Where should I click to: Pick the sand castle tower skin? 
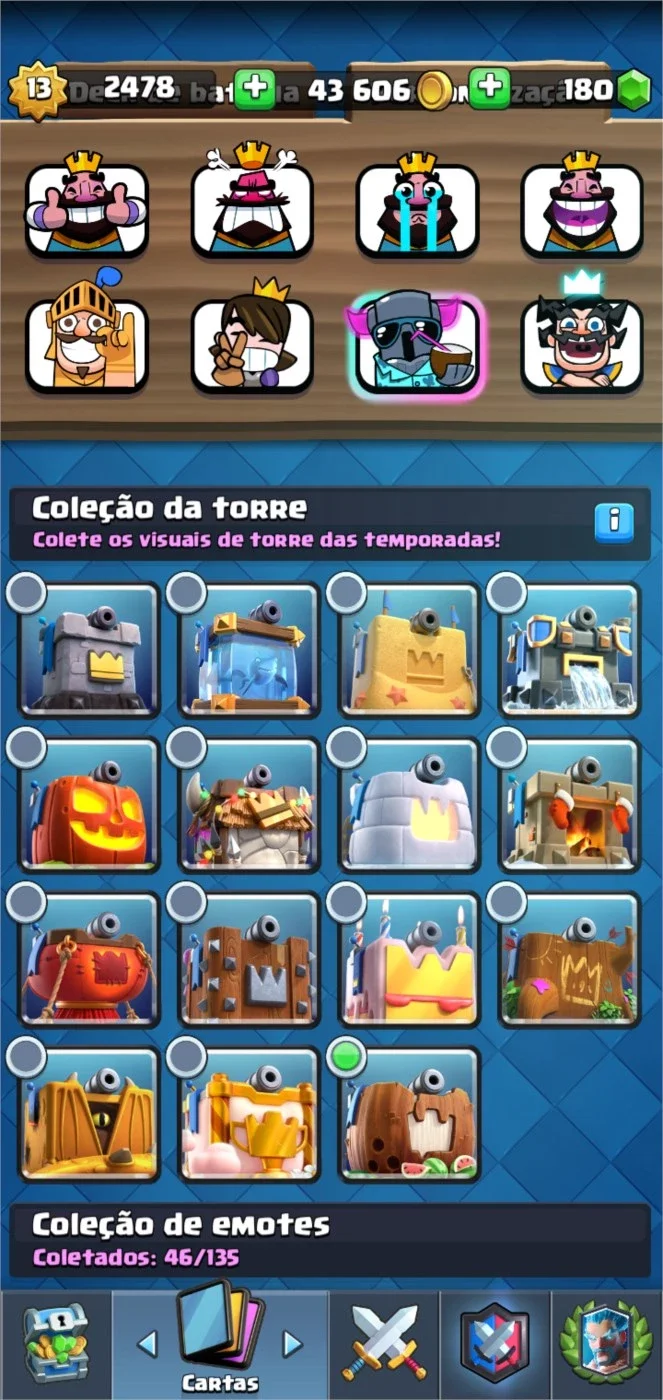click(x=409, y=651)
